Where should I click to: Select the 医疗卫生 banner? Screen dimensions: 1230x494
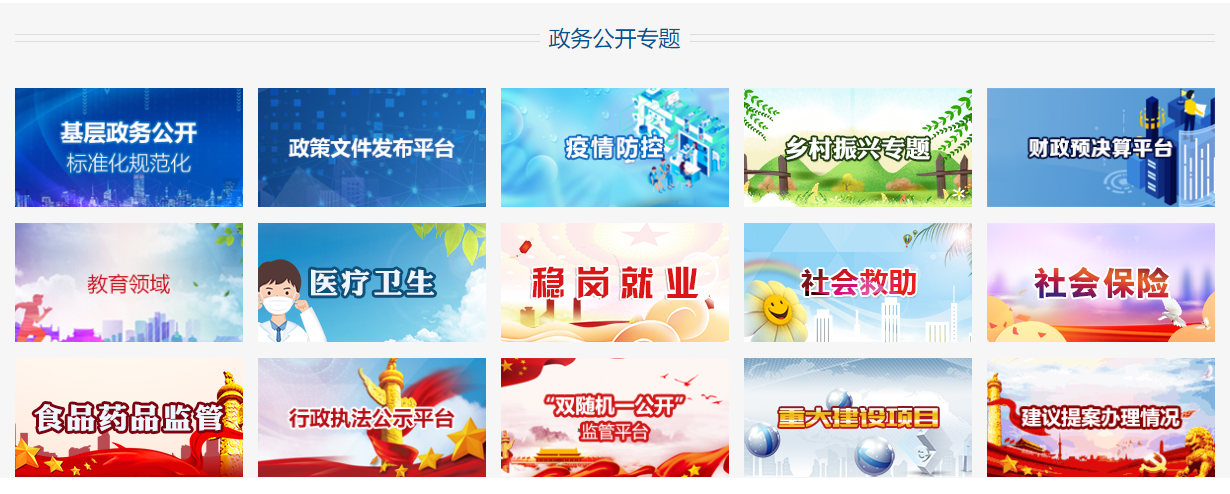click(372, 282)
